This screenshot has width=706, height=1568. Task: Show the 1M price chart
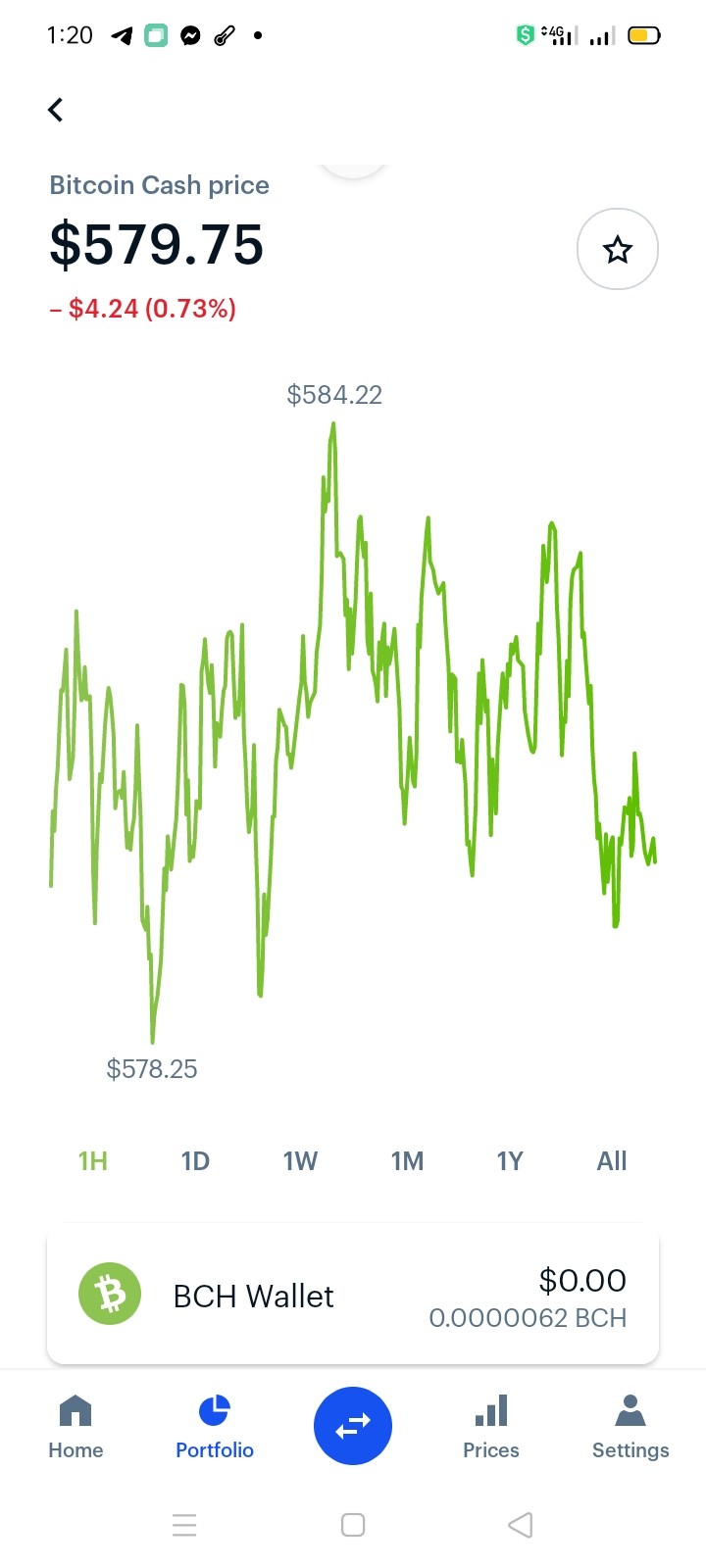tap(407, 1161)
